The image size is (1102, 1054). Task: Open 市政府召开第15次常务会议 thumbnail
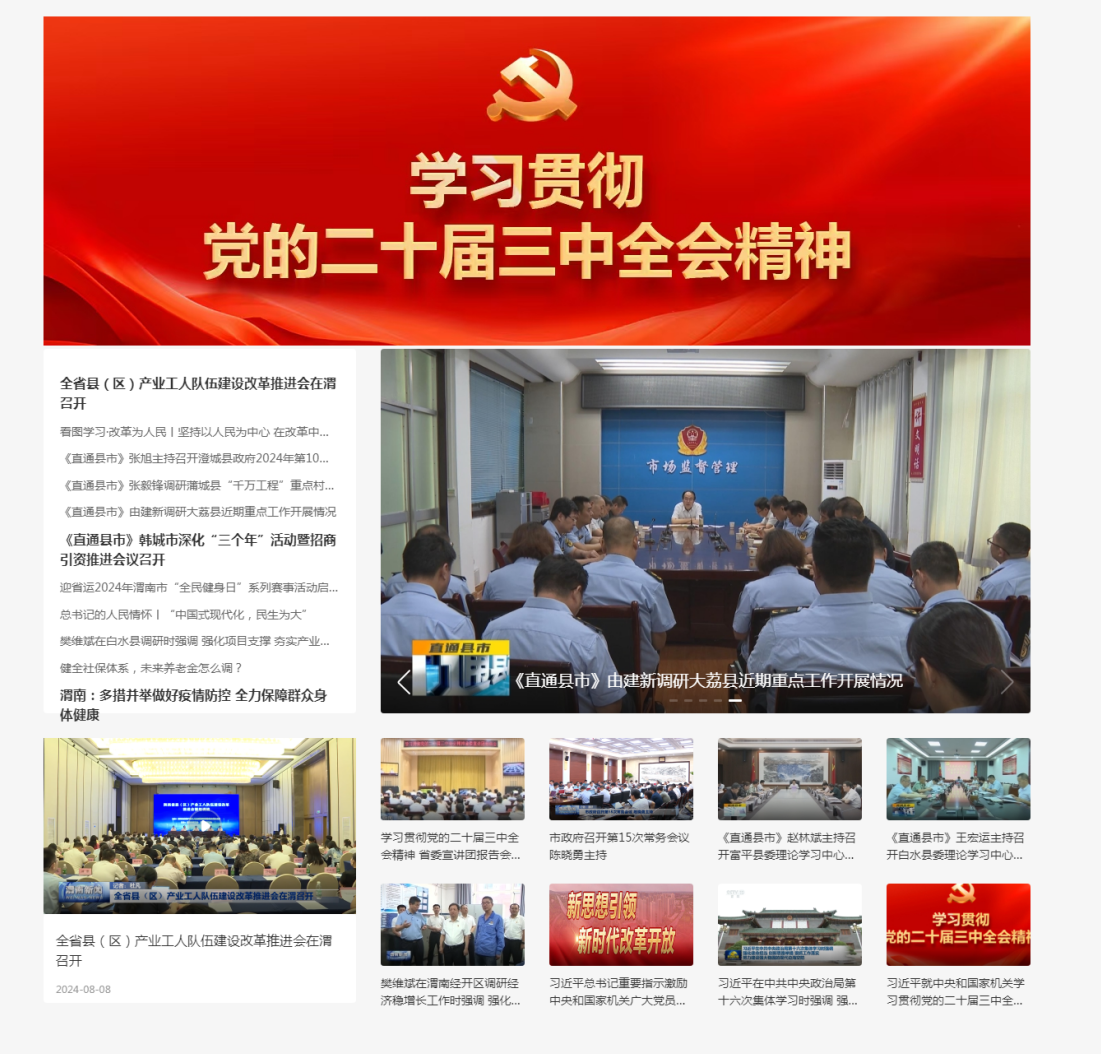pos(621,779)
